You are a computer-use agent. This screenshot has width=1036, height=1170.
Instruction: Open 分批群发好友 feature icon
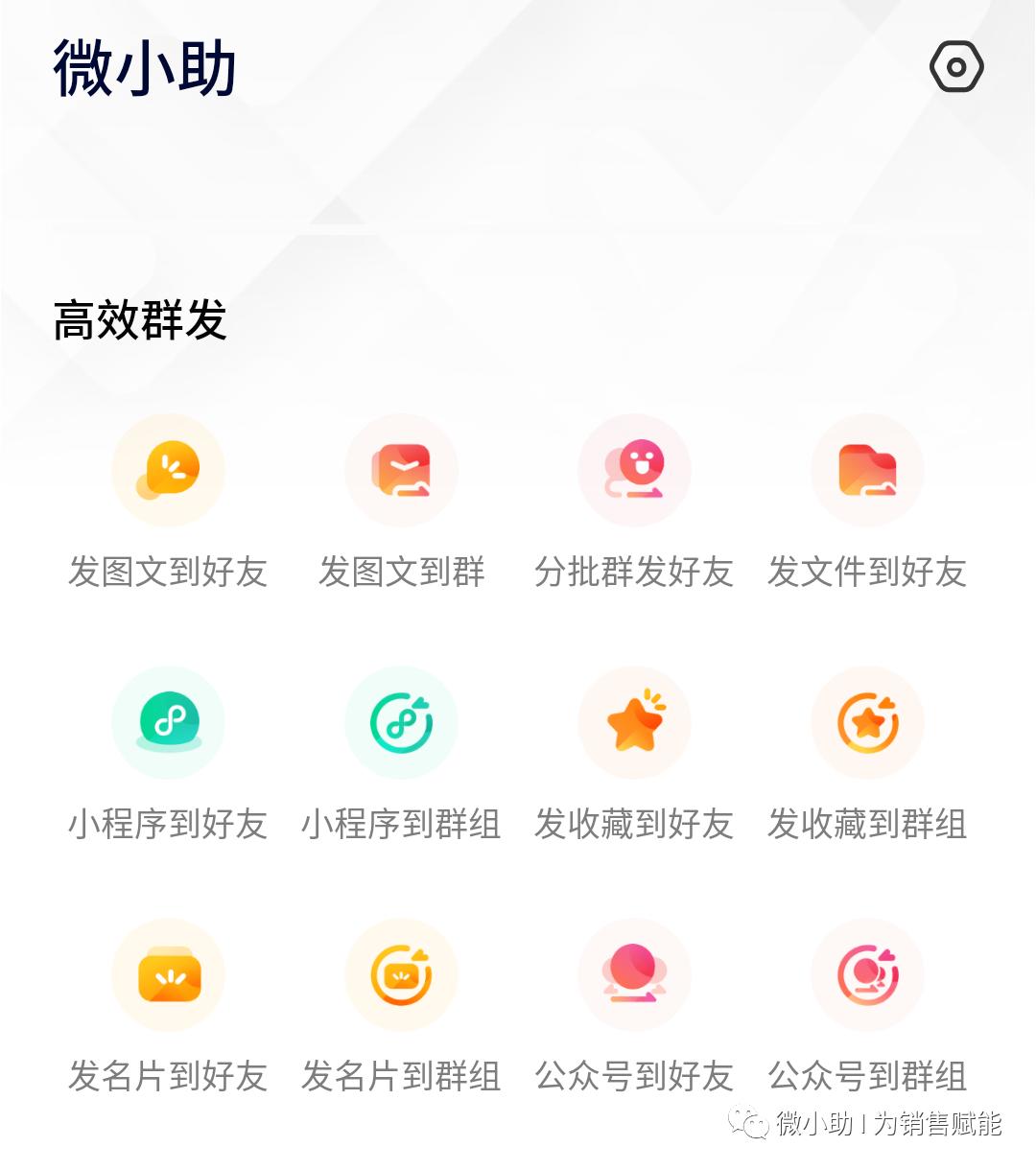(x=635, y=470)
